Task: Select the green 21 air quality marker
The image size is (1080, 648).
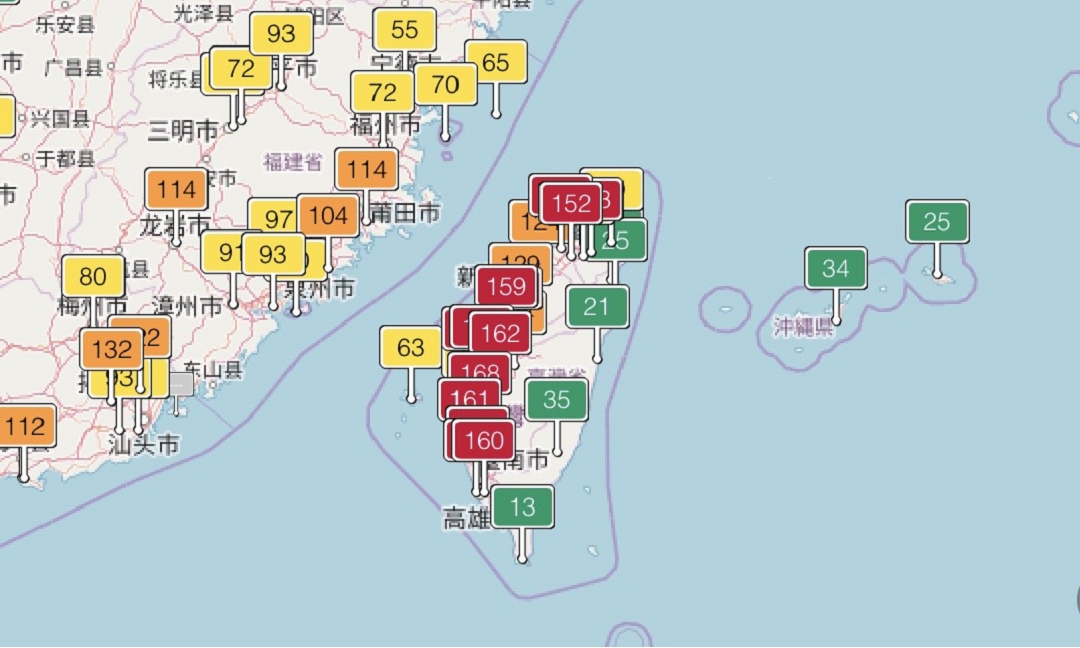Action: coord(597,307)
